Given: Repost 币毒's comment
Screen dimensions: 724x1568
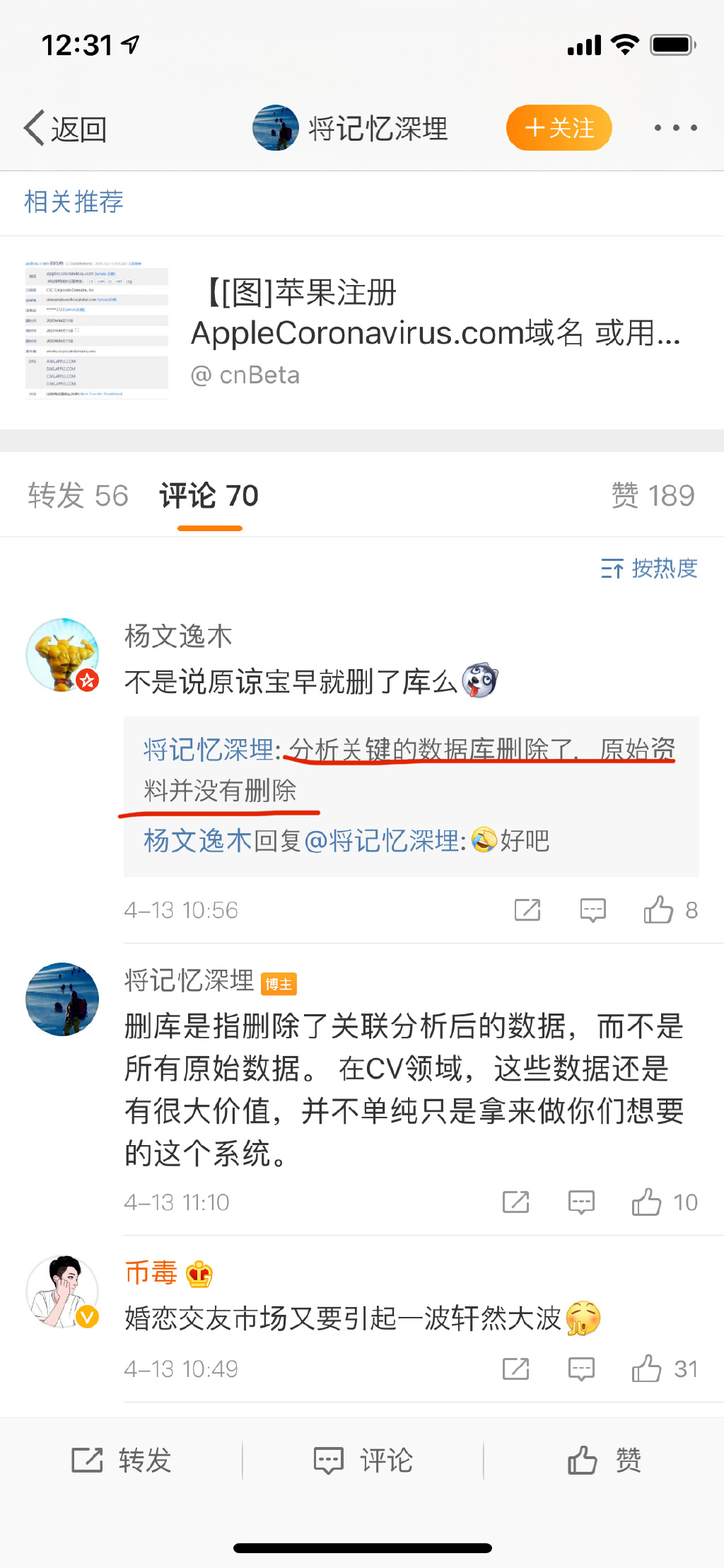Looking at the screenshot, I should coord(515,1369).
